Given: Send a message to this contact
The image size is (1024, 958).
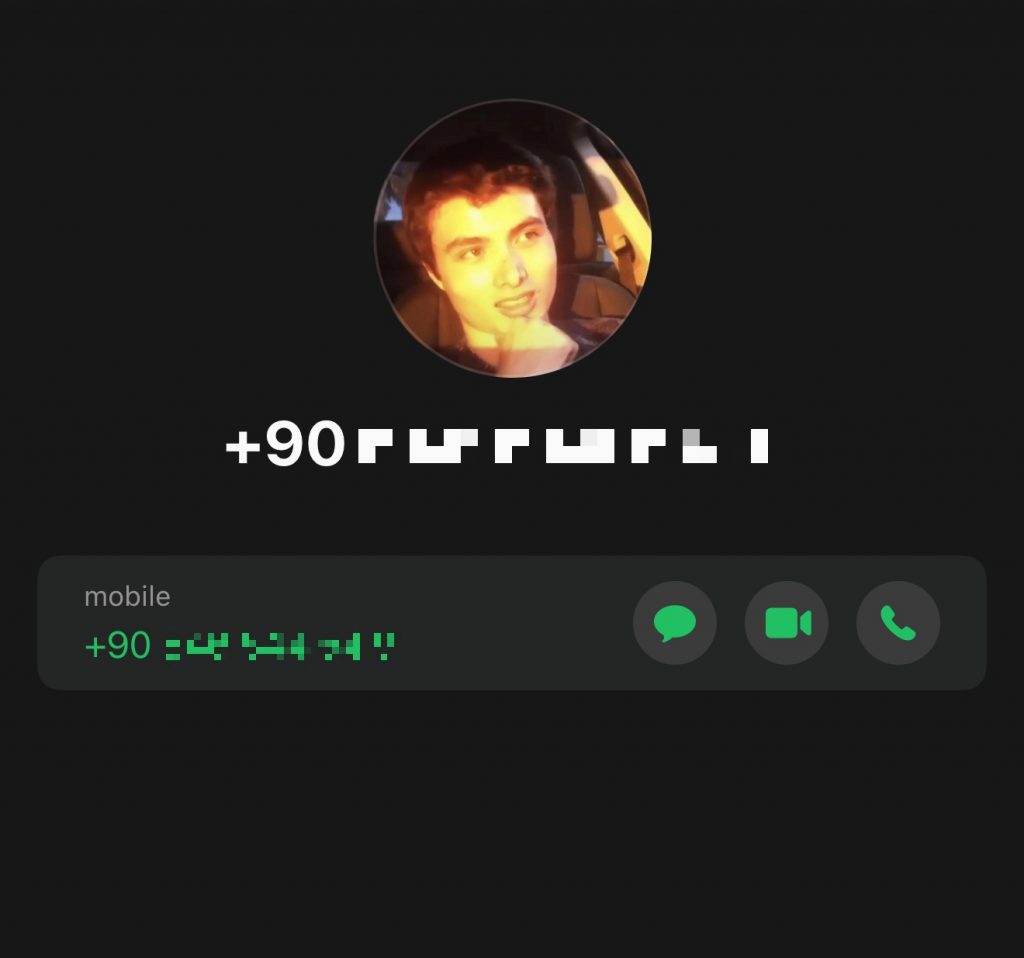Looking at the screenshot, I should click(675, 623).
